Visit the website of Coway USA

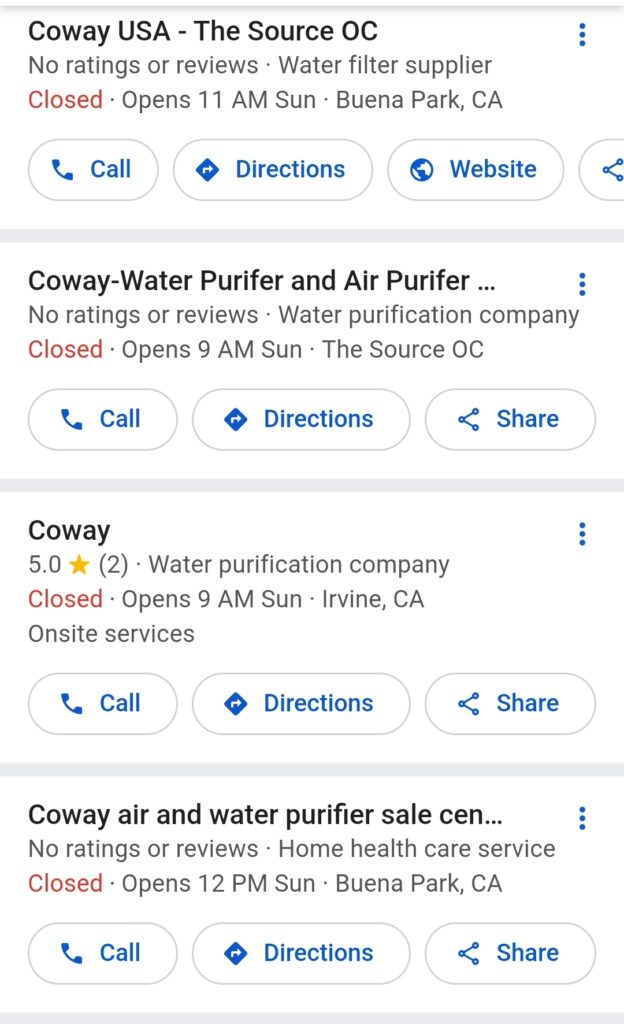click(x=475, y=170)
